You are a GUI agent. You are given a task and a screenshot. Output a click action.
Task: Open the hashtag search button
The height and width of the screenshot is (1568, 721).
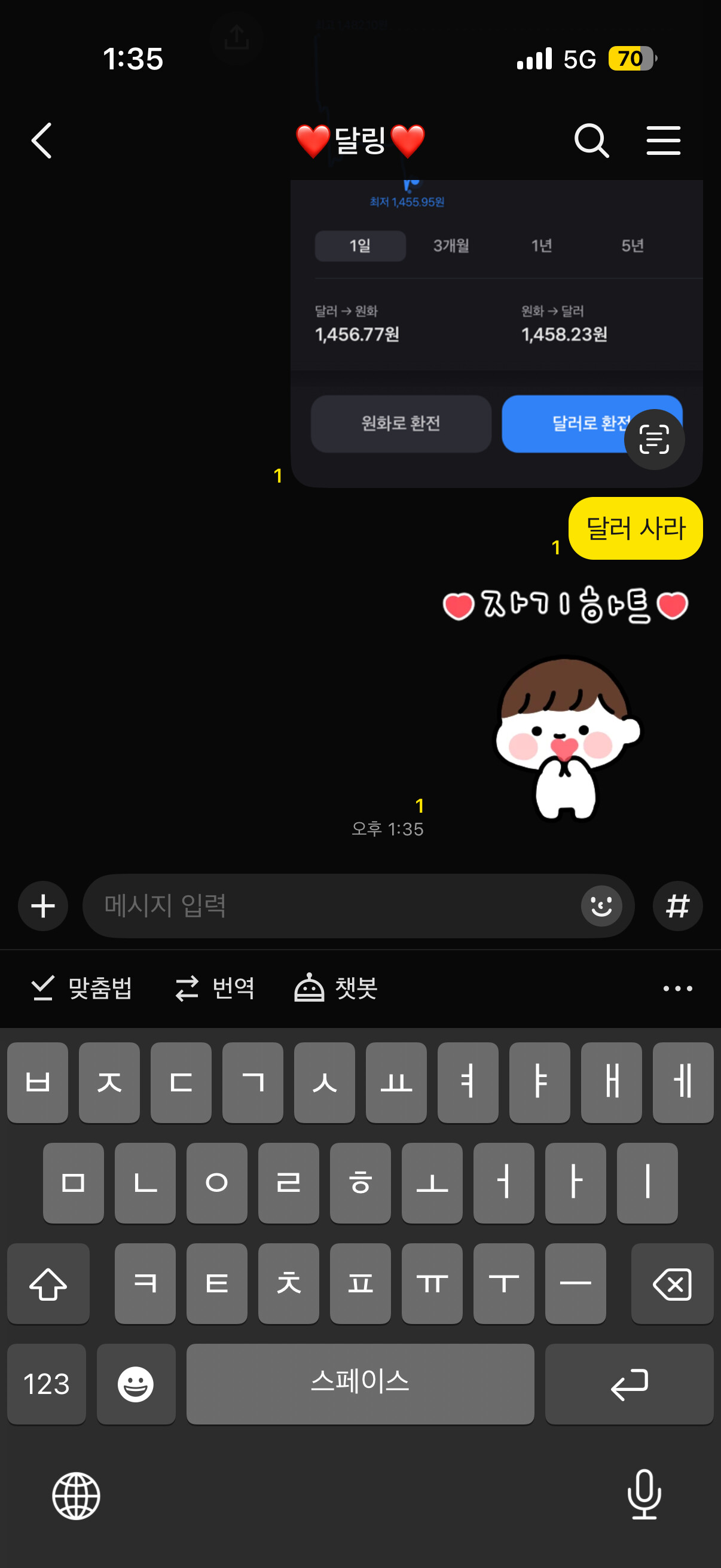click(x=677, y=906)
